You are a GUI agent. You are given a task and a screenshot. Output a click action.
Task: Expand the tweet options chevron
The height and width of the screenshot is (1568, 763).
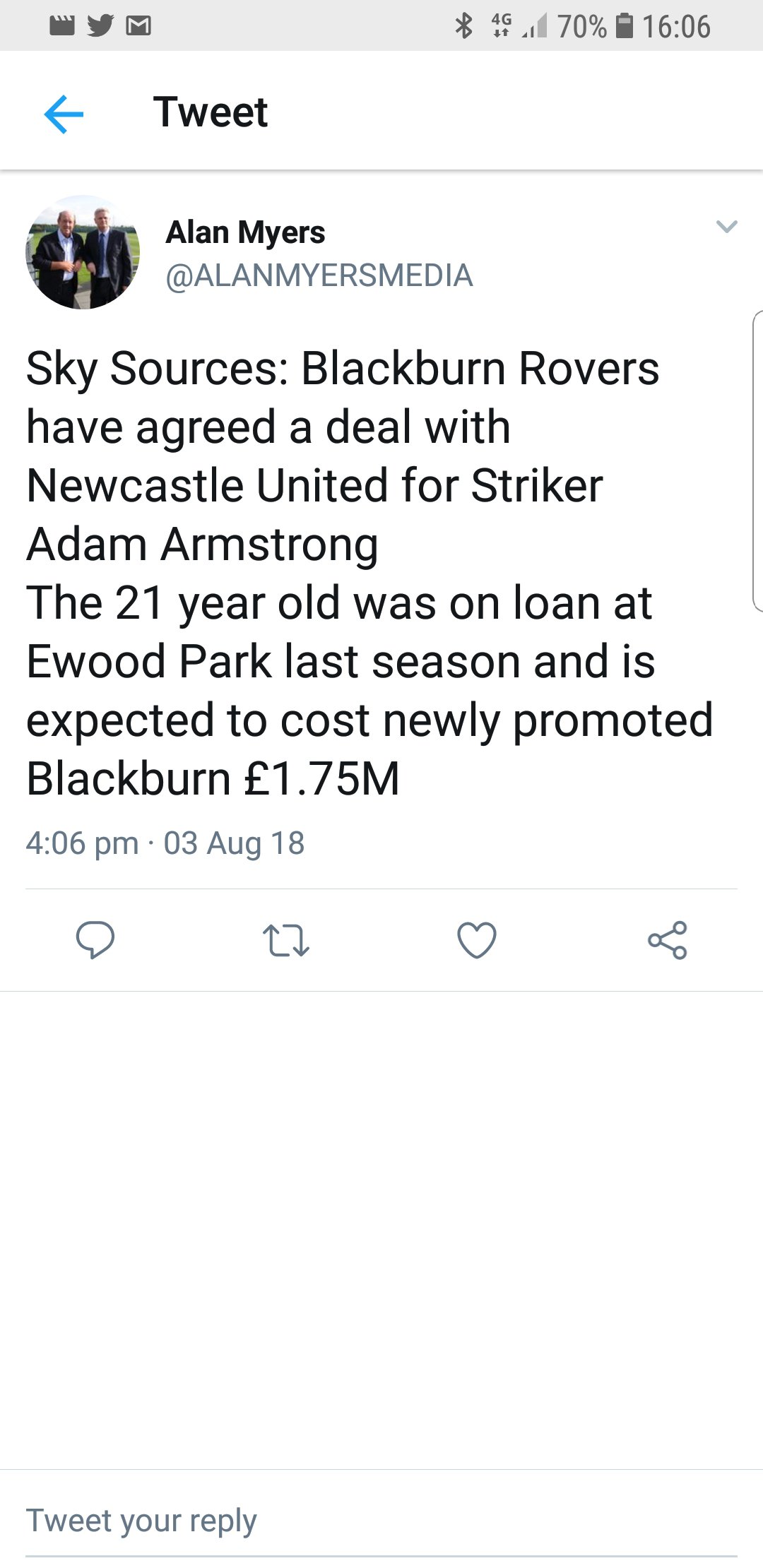coord(726,227)
